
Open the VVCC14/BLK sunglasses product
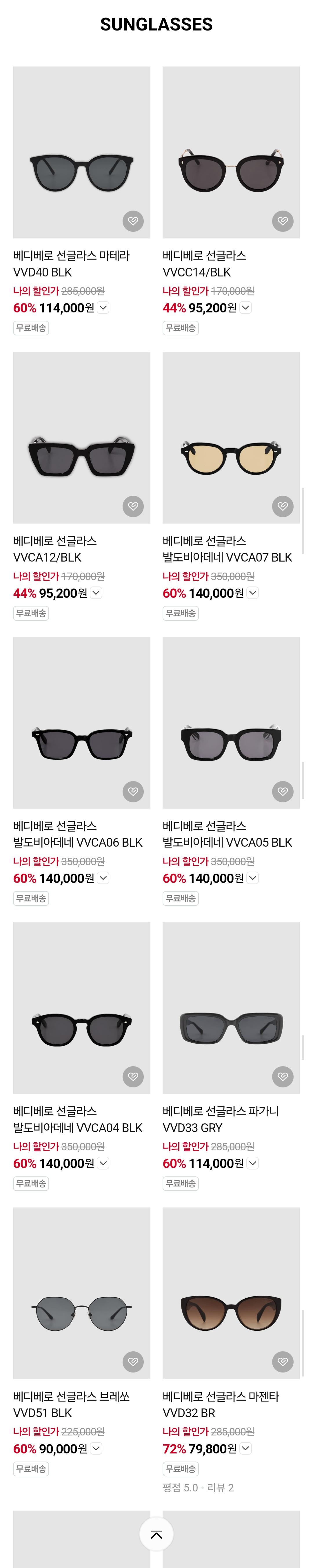231,152
